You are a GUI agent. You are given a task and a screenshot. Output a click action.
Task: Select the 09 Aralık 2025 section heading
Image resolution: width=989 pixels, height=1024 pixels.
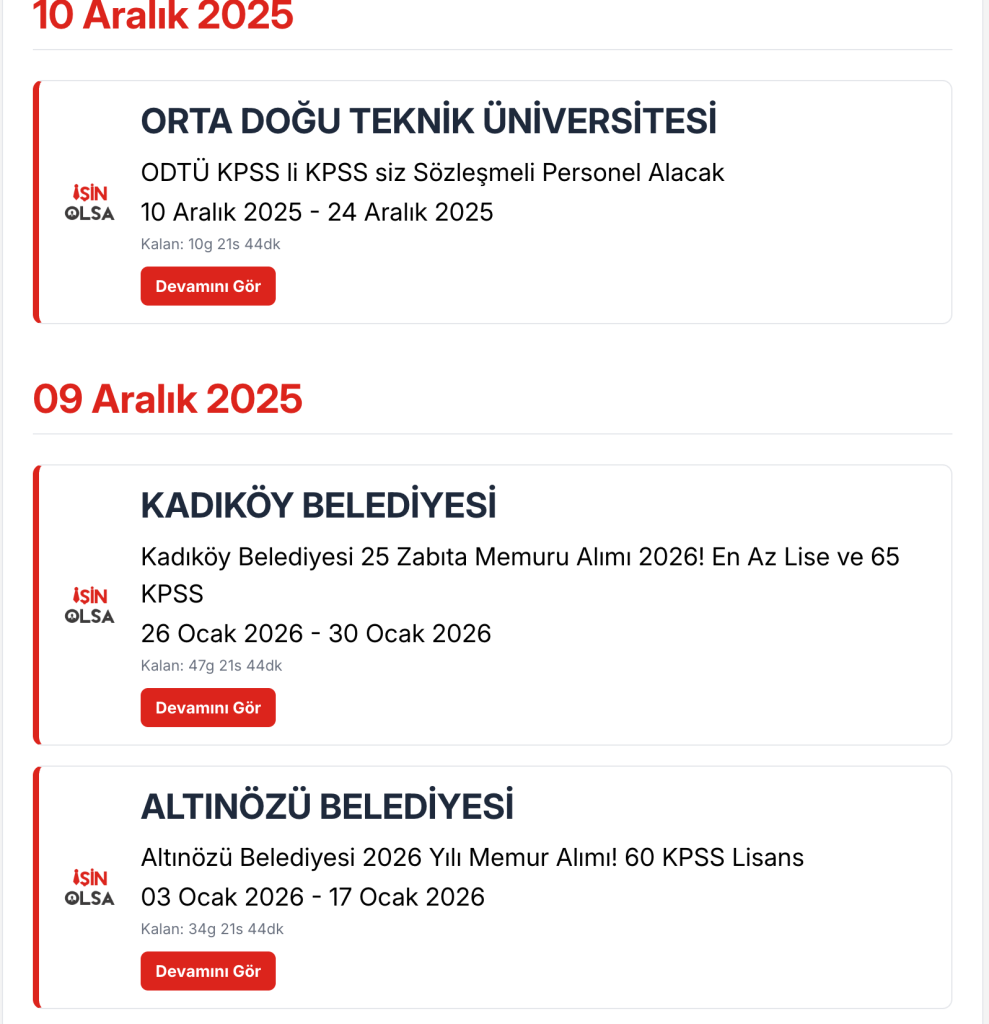(167, 399)
